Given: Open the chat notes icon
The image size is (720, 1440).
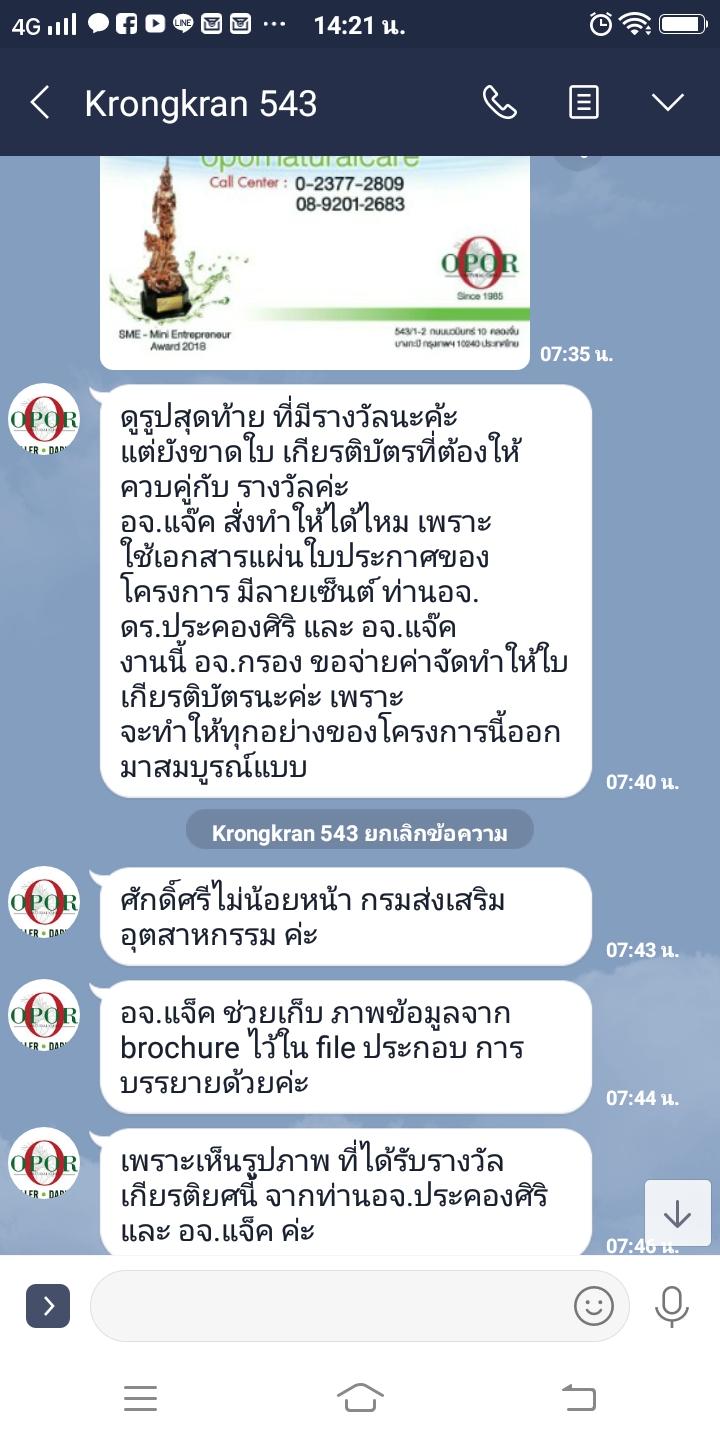Looking at the screenshot, I should point(584,103).
